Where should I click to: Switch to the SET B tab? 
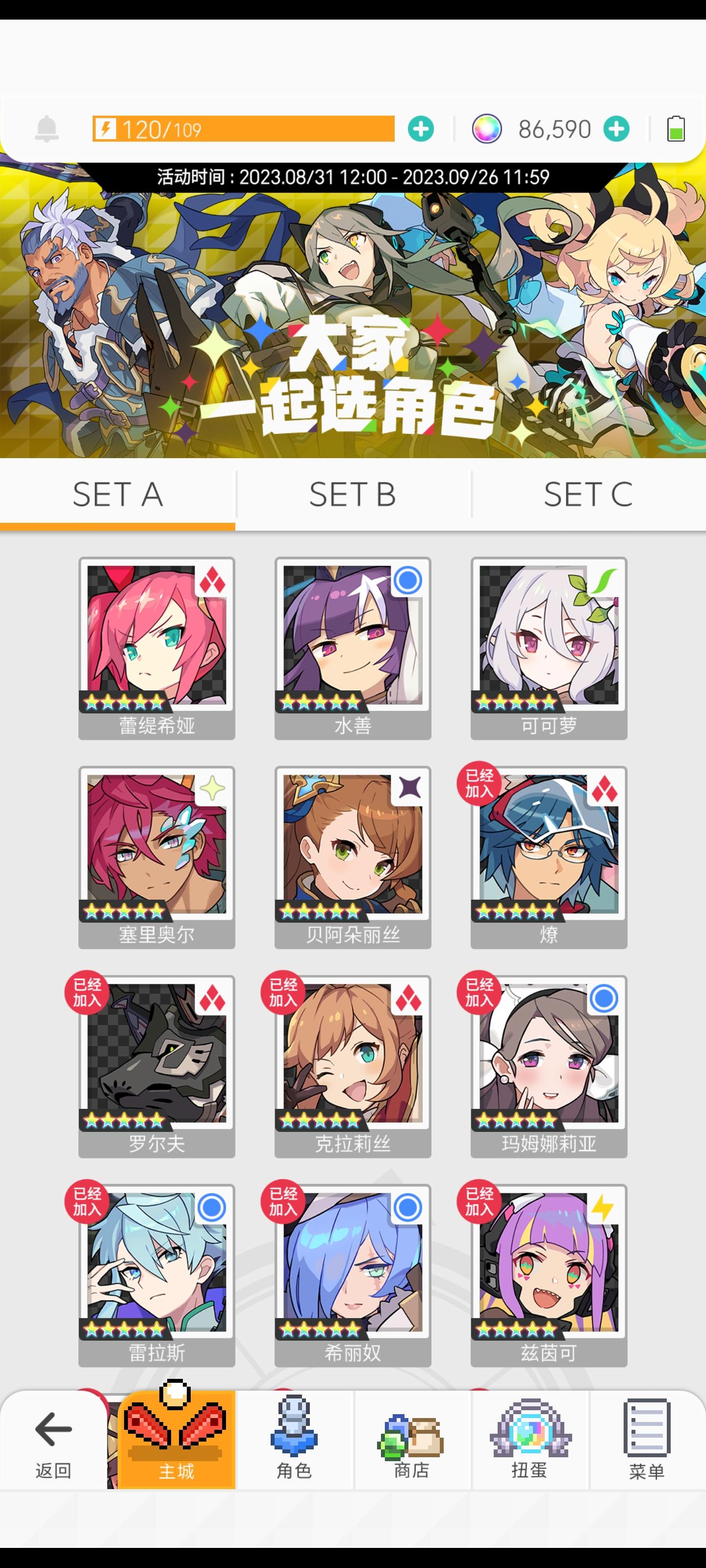(x=352, y=493)
